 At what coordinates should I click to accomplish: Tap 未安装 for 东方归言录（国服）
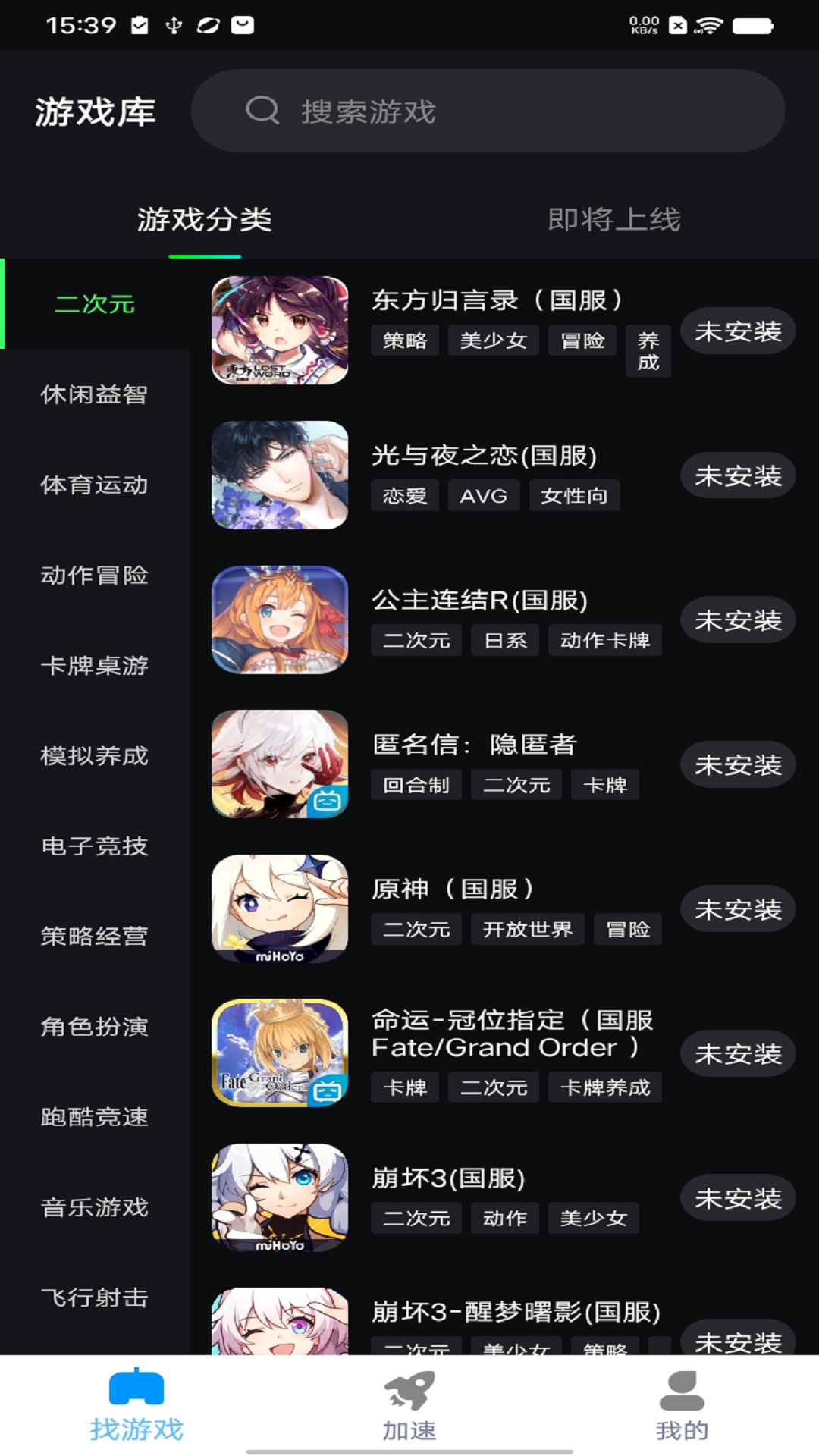(x=738, y=331)
